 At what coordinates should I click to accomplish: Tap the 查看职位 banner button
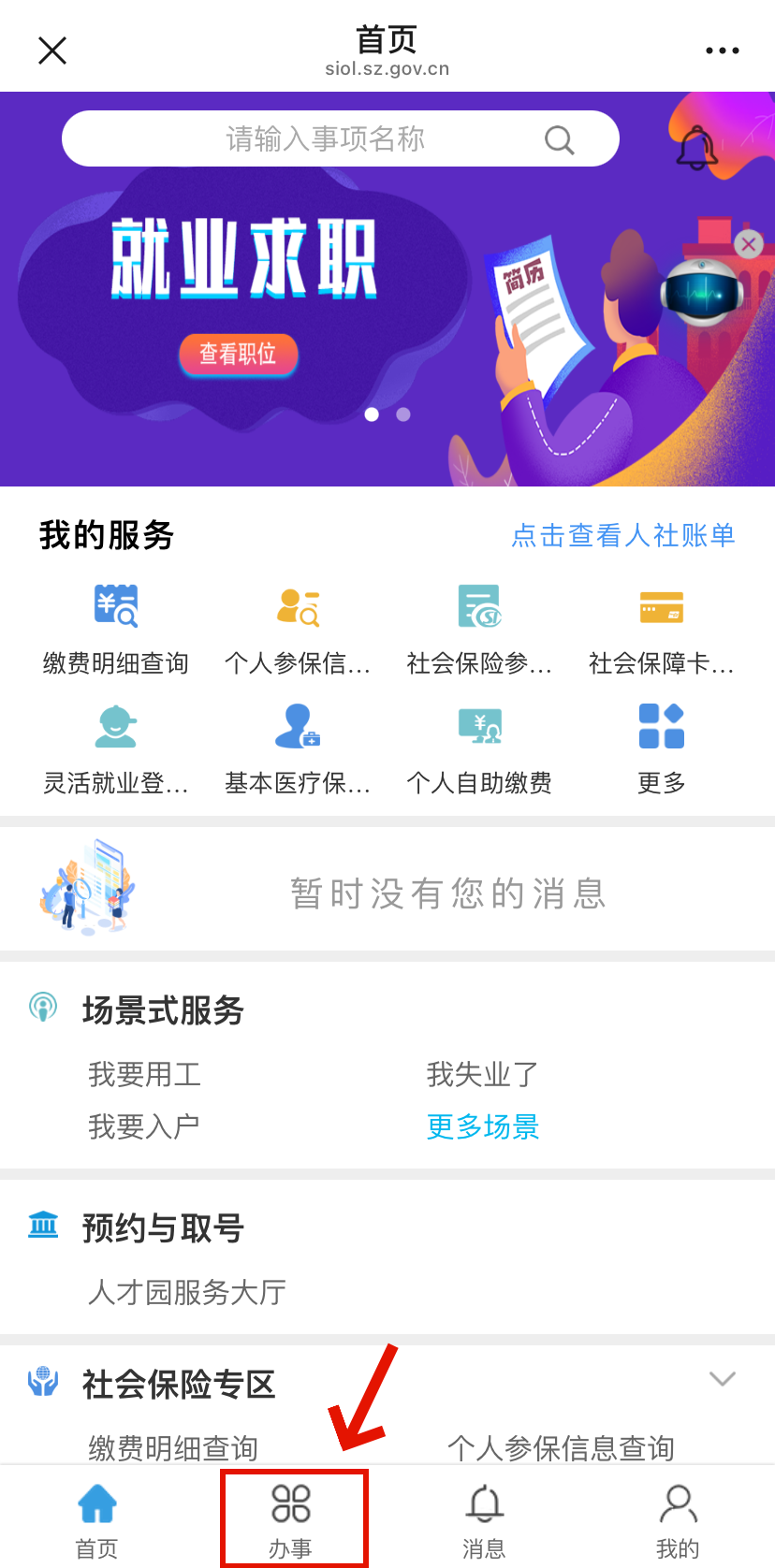[238, 355]
